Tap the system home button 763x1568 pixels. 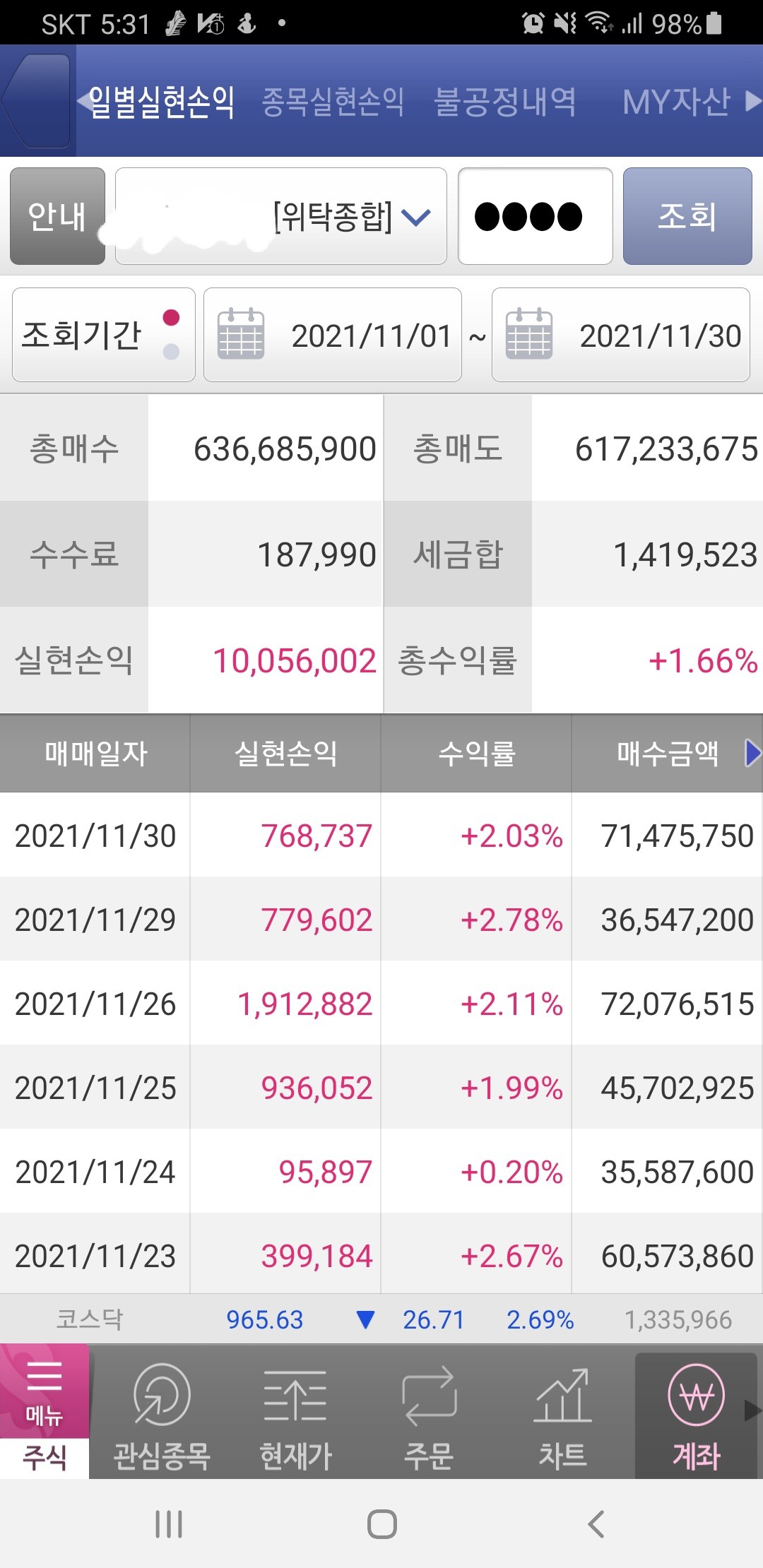click(382, 1524)
